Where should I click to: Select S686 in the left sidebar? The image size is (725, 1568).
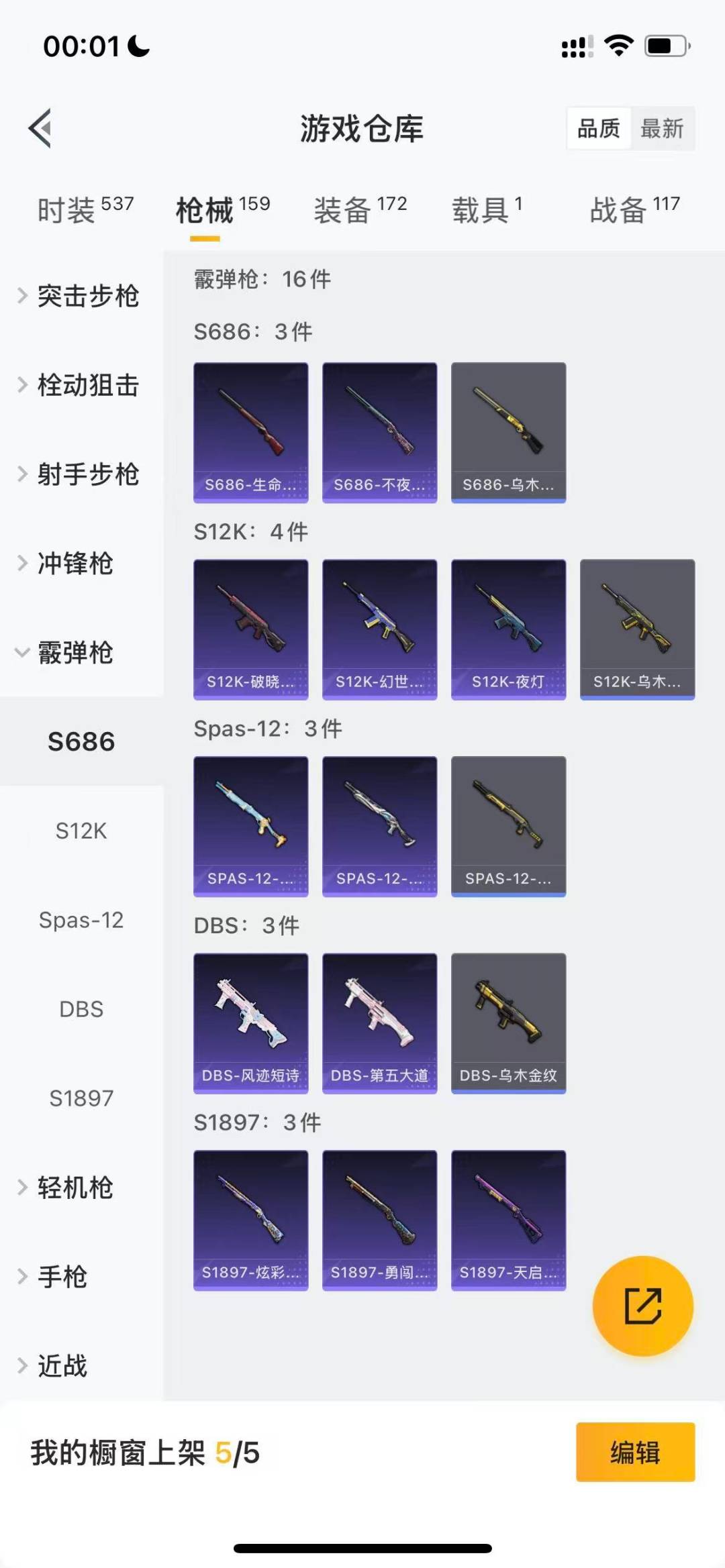point(82,741)
